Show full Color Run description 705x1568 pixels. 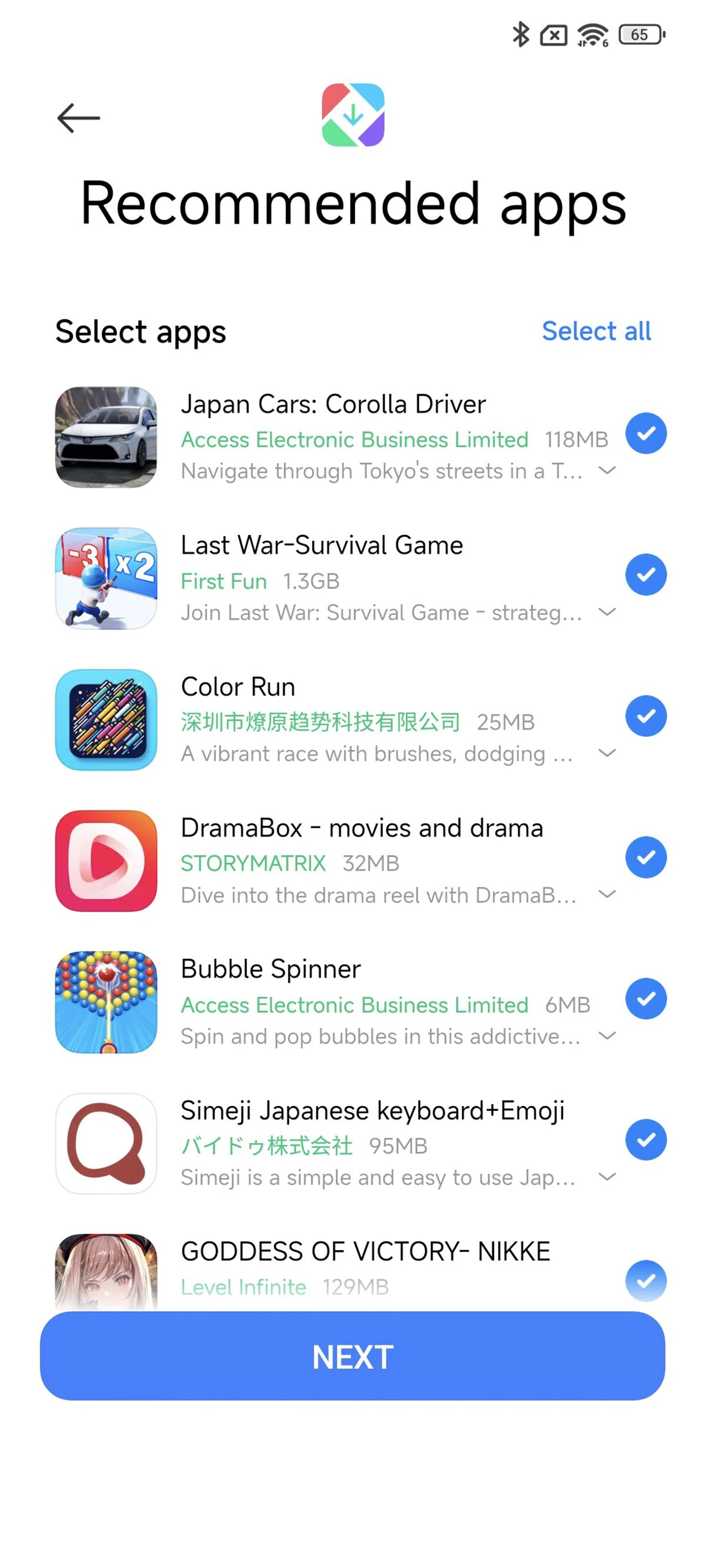click(607, 753)
